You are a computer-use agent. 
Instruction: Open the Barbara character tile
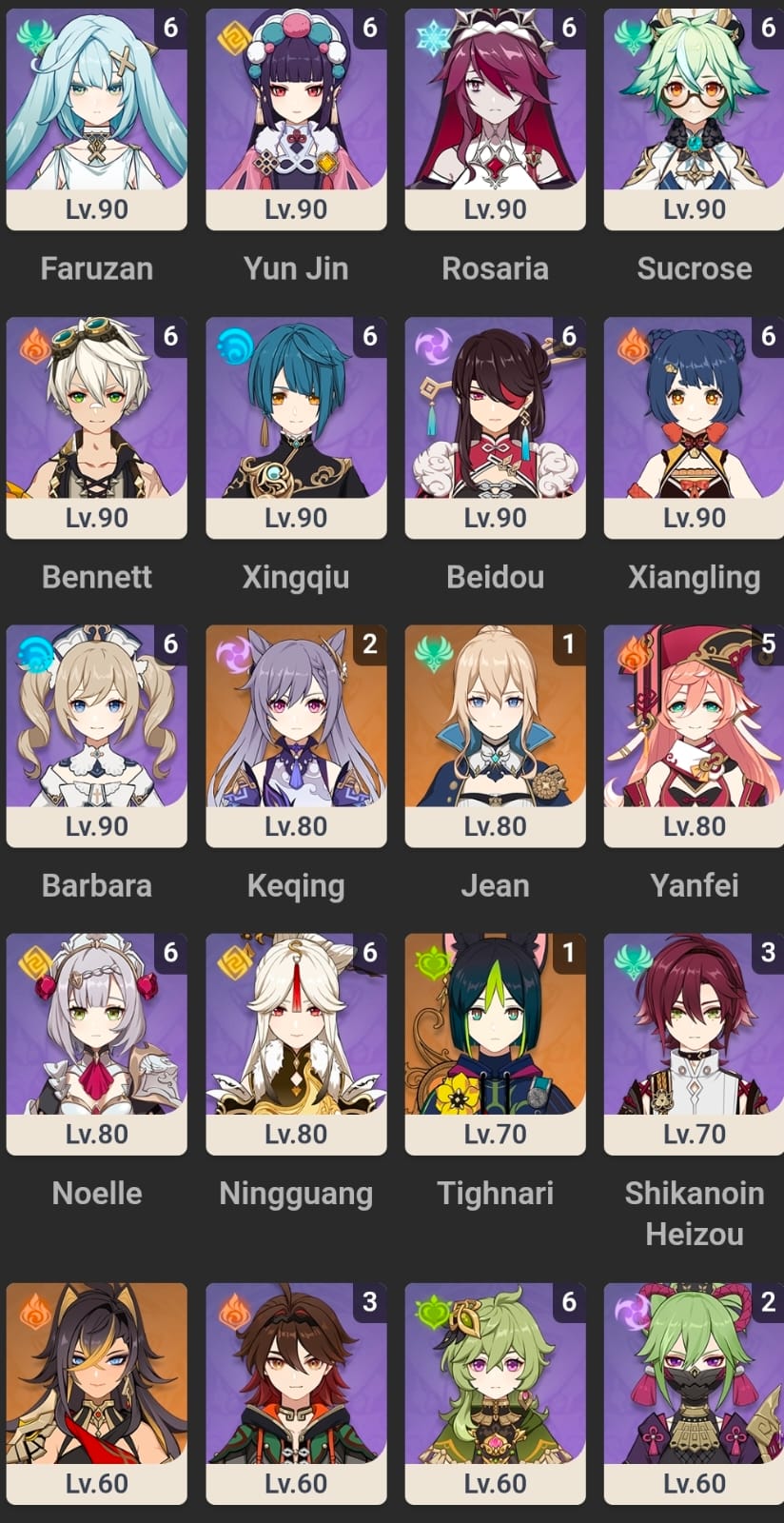pyautogui.click(x=96, y=735)
